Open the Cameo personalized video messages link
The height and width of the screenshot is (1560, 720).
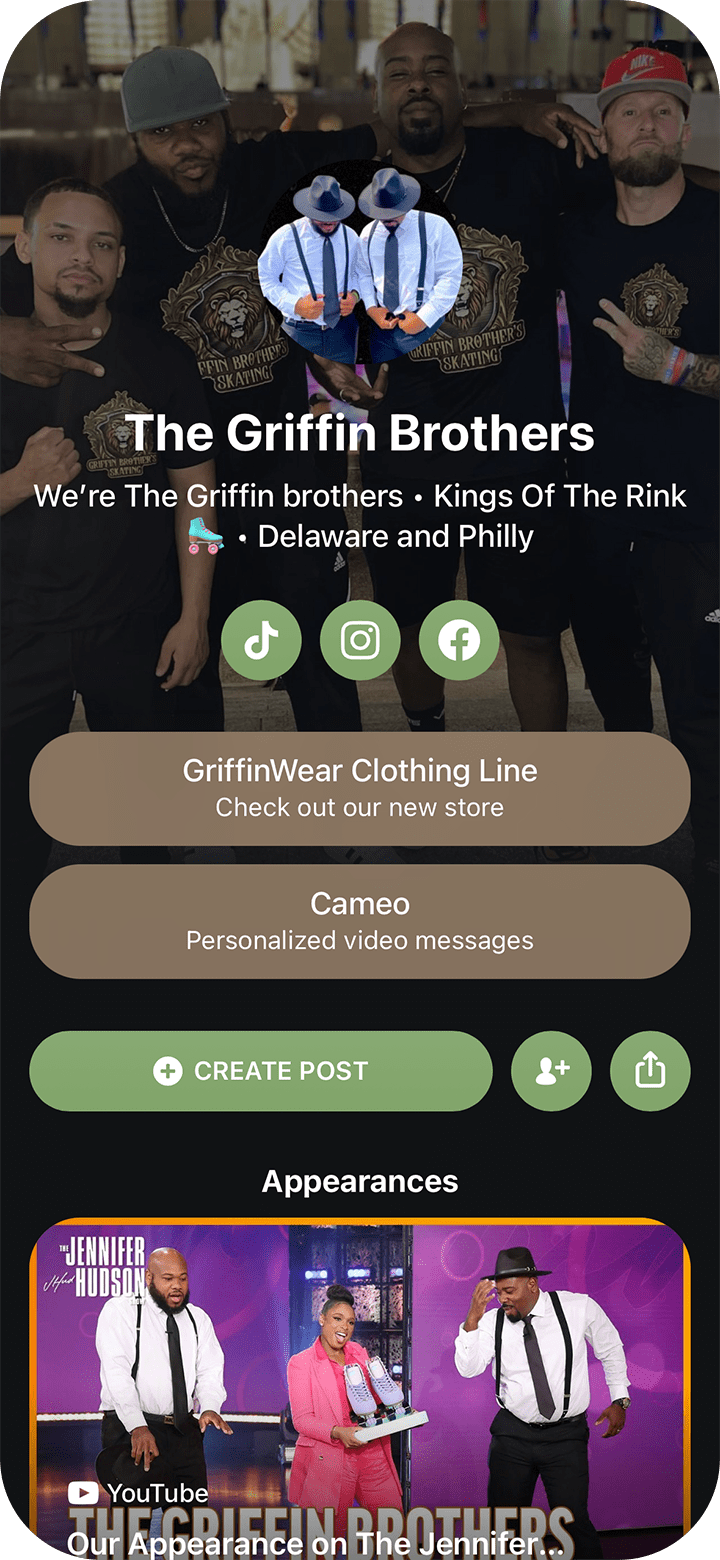point(360,921)
